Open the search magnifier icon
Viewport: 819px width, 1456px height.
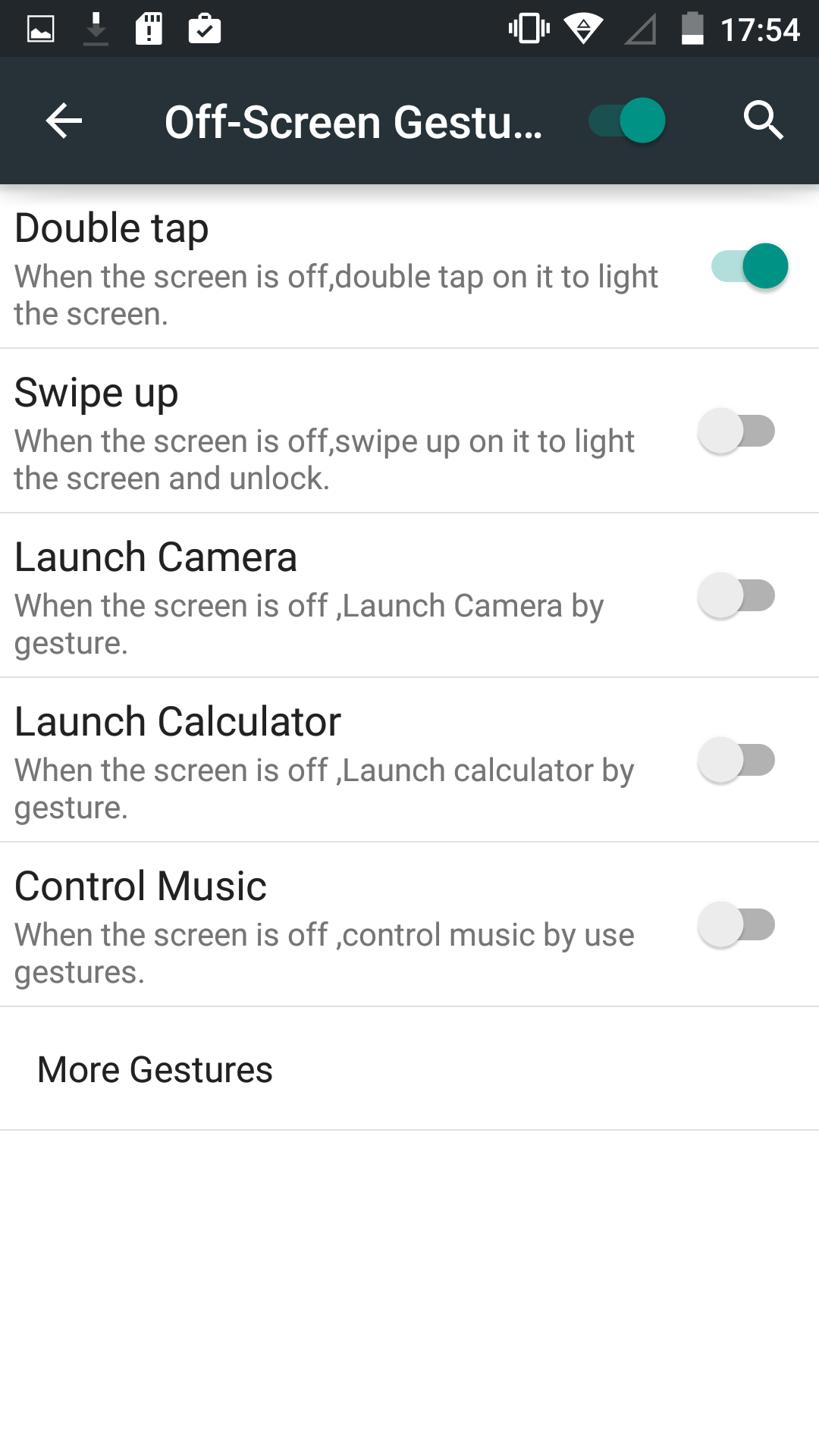[762, 121]
